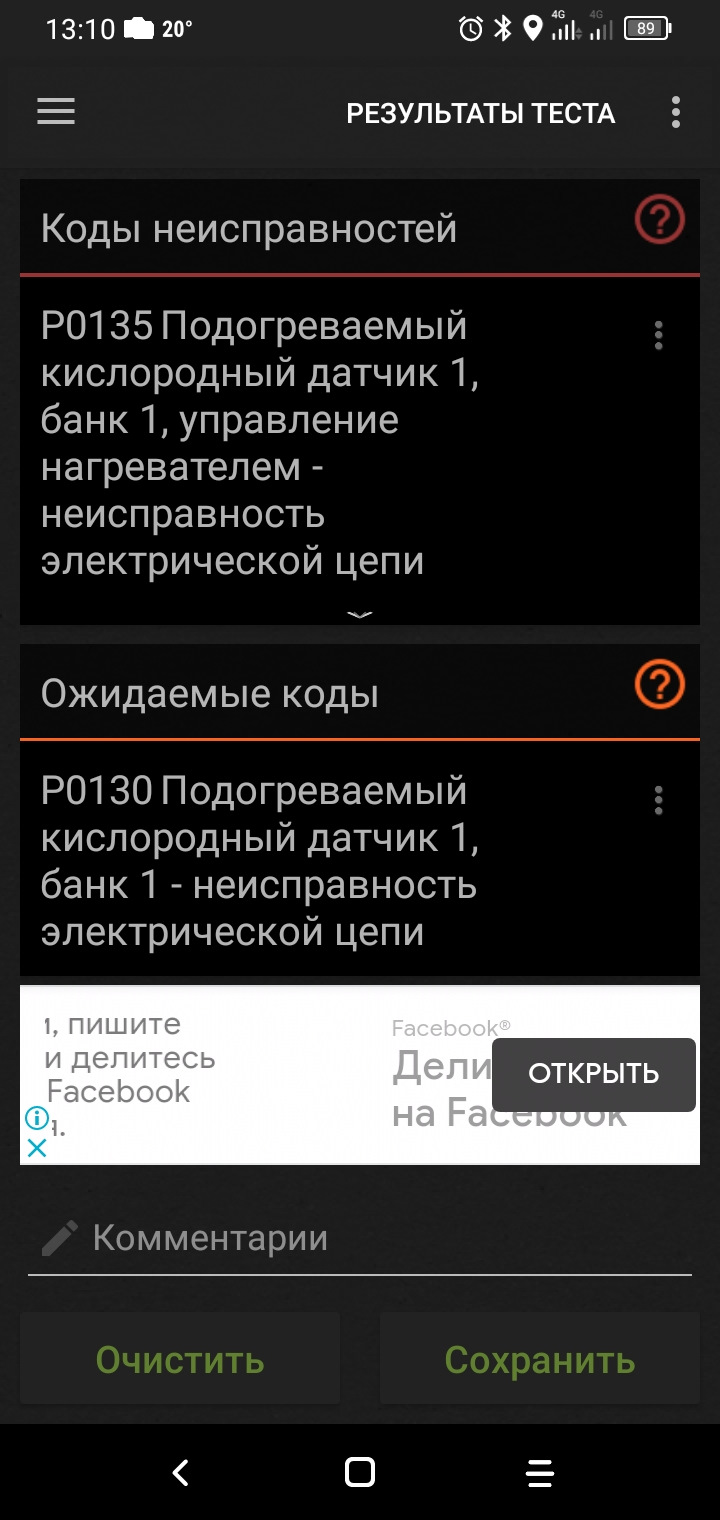Go back using the system back button
720x1520 pixels.
pyautogui.click(x=180, y=1472)
